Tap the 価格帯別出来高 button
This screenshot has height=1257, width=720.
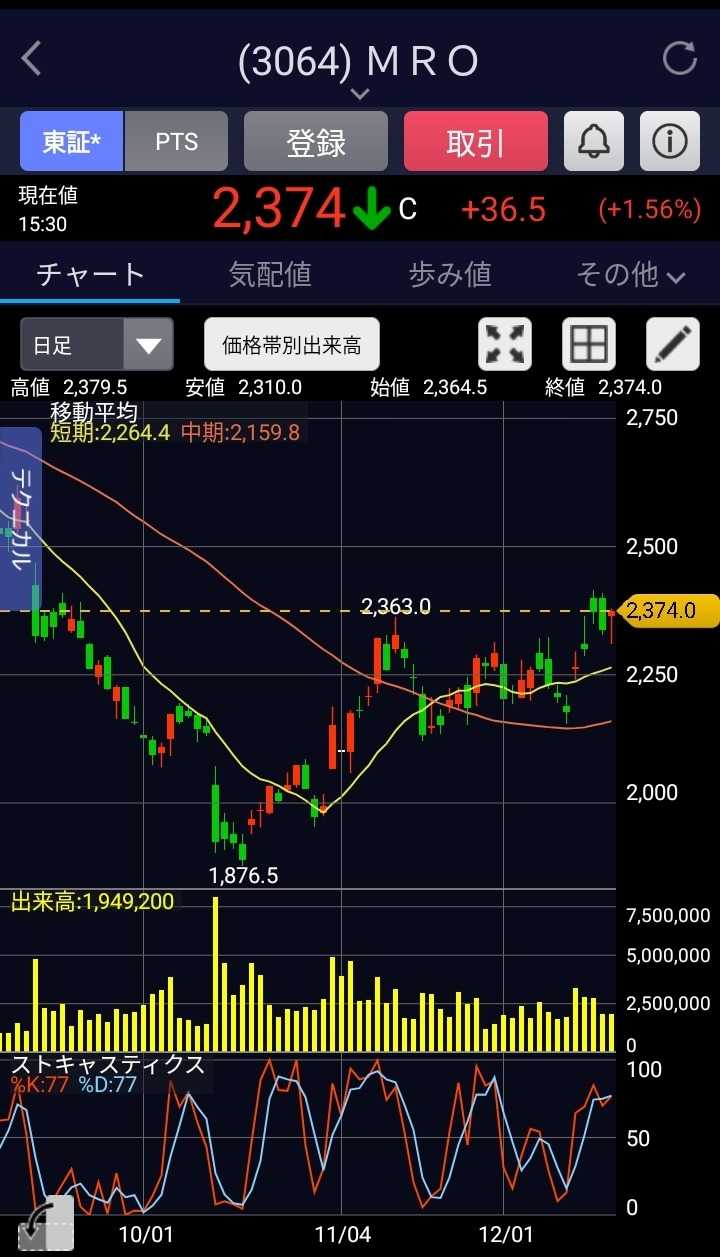(292, 346)
